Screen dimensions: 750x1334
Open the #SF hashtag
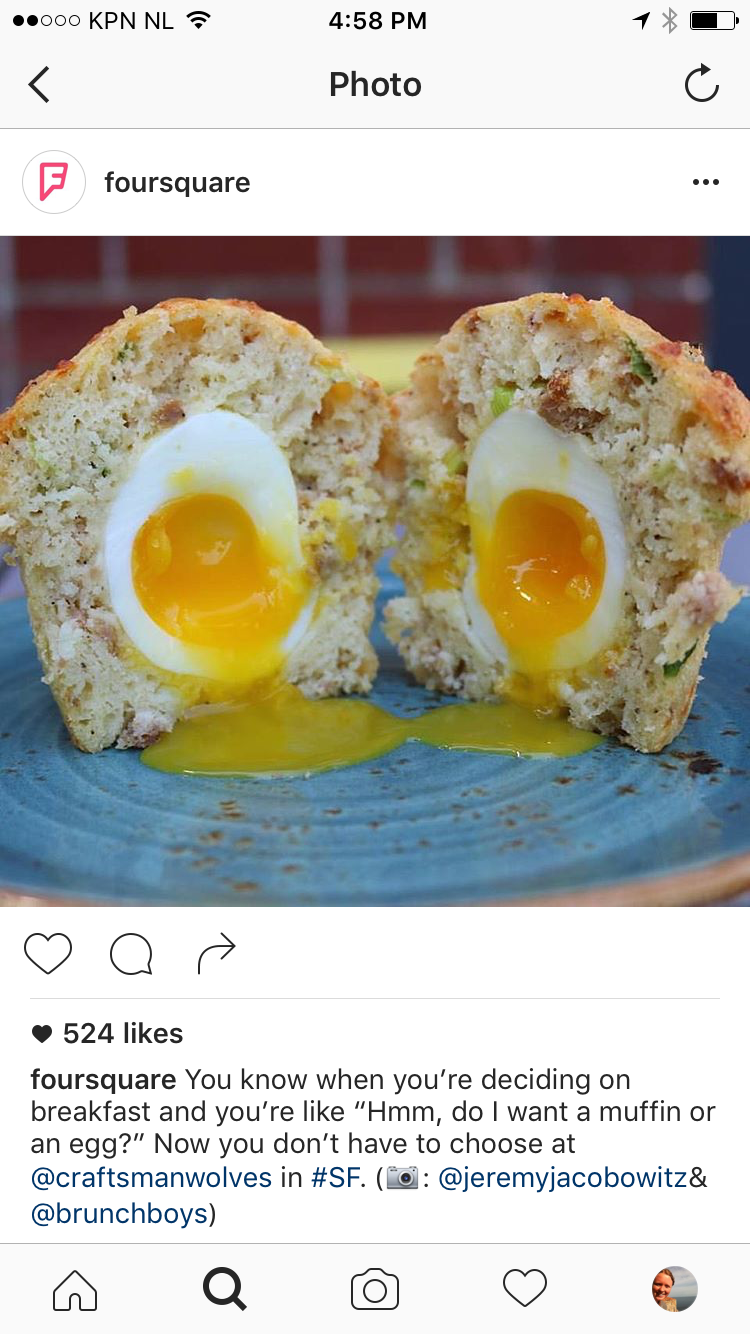pyautogui.click(x=335, y=1177)
